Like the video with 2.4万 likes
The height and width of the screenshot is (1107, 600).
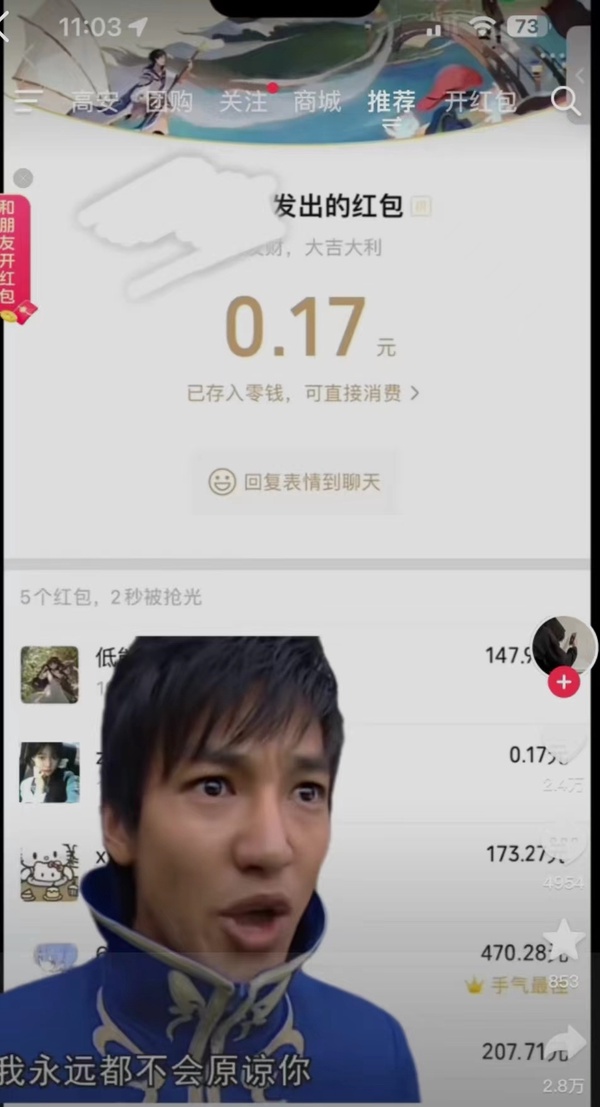tap(564, 750)
